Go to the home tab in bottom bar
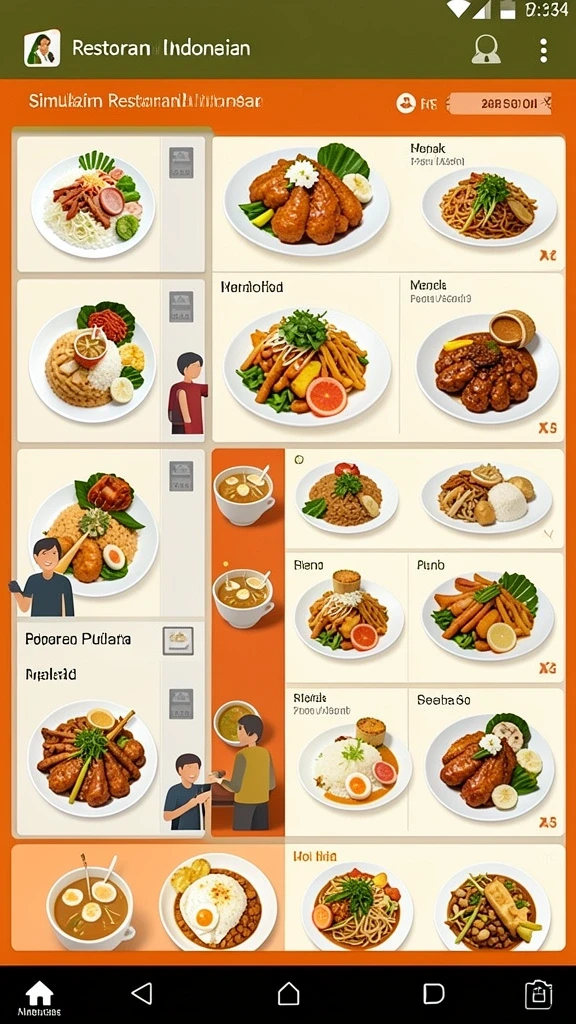The width and height of the screenshot is (576, 1024). click(39, 997)
